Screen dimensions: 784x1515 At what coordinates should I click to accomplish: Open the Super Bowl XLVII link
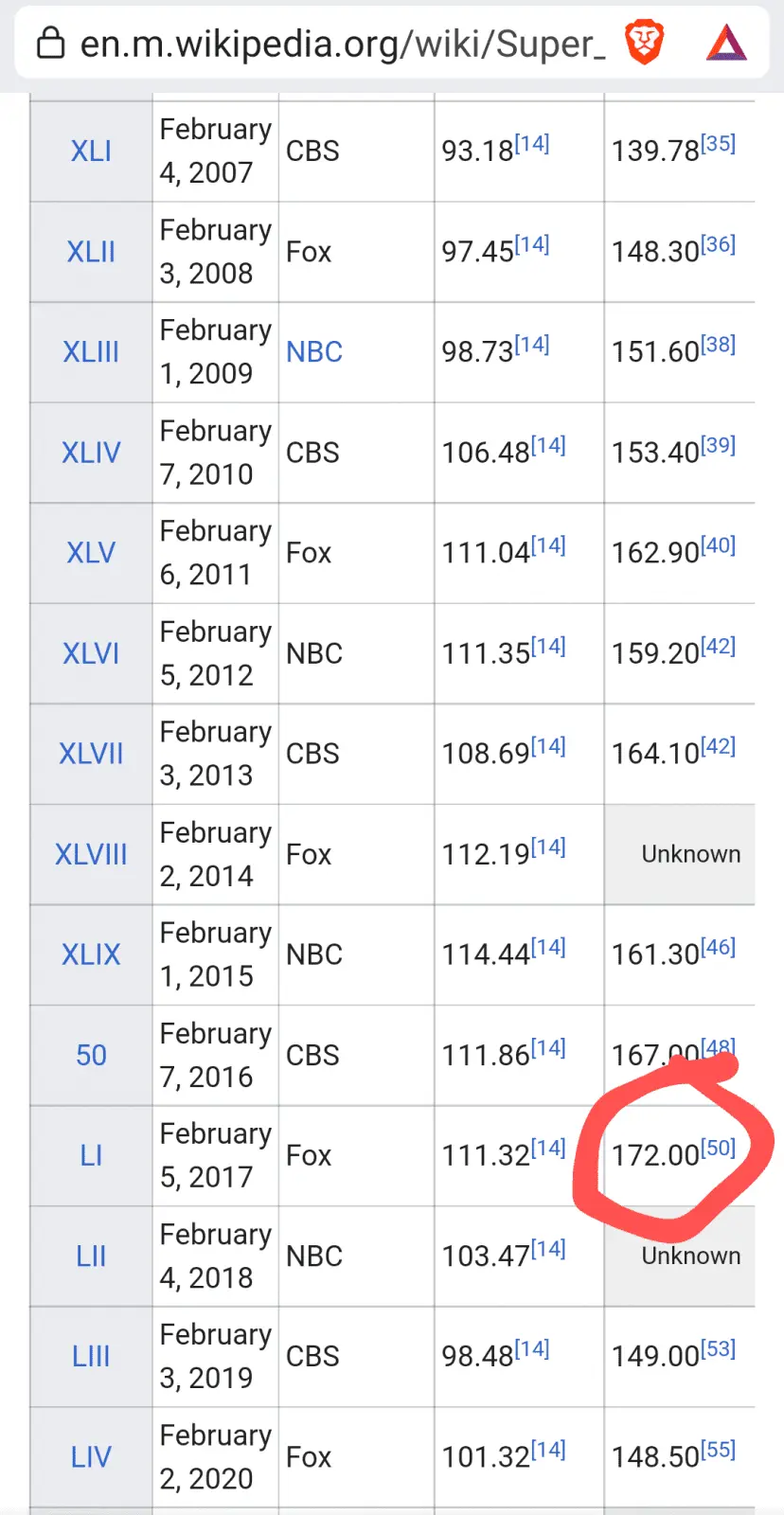[x=91, y=754]
